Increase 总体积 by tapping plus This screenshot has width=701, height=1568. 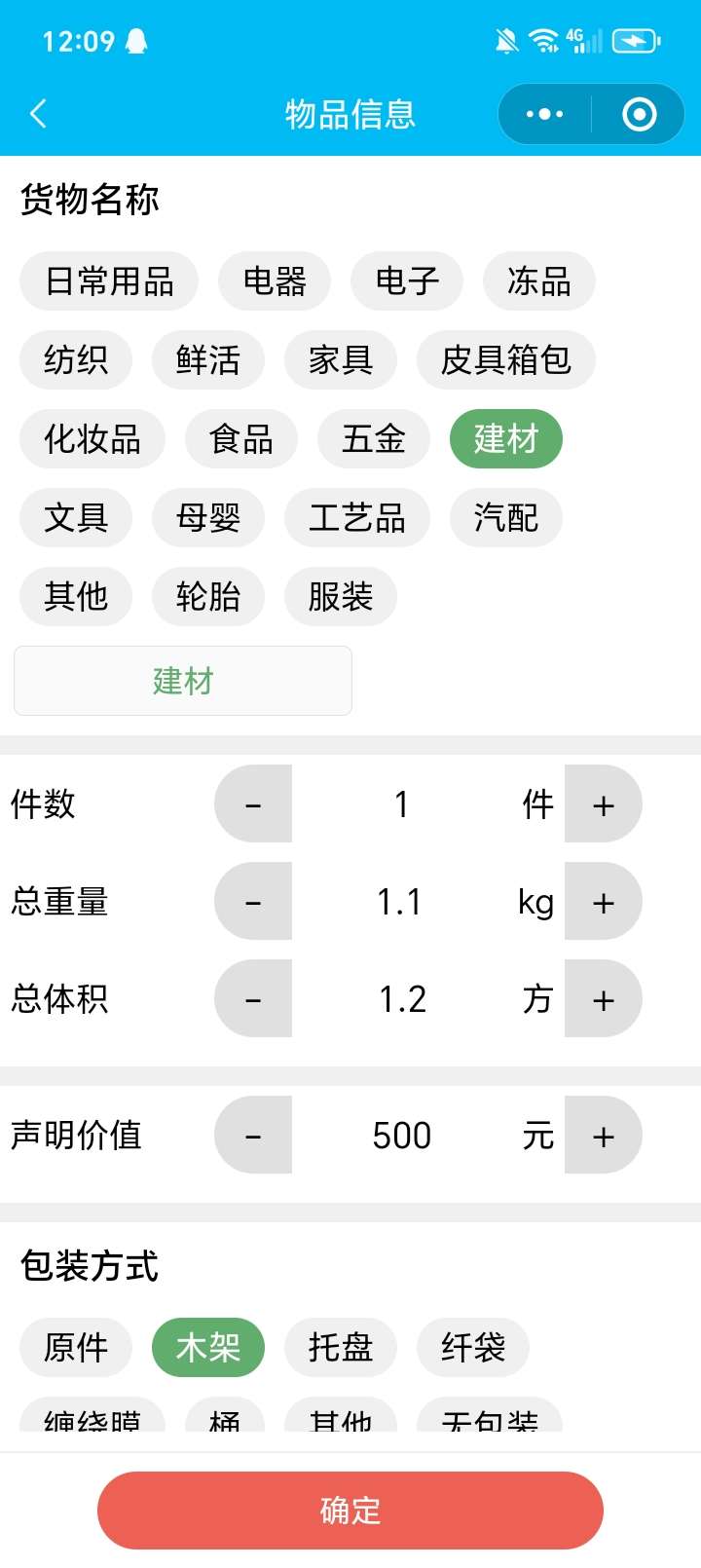(x=603, y=999)
